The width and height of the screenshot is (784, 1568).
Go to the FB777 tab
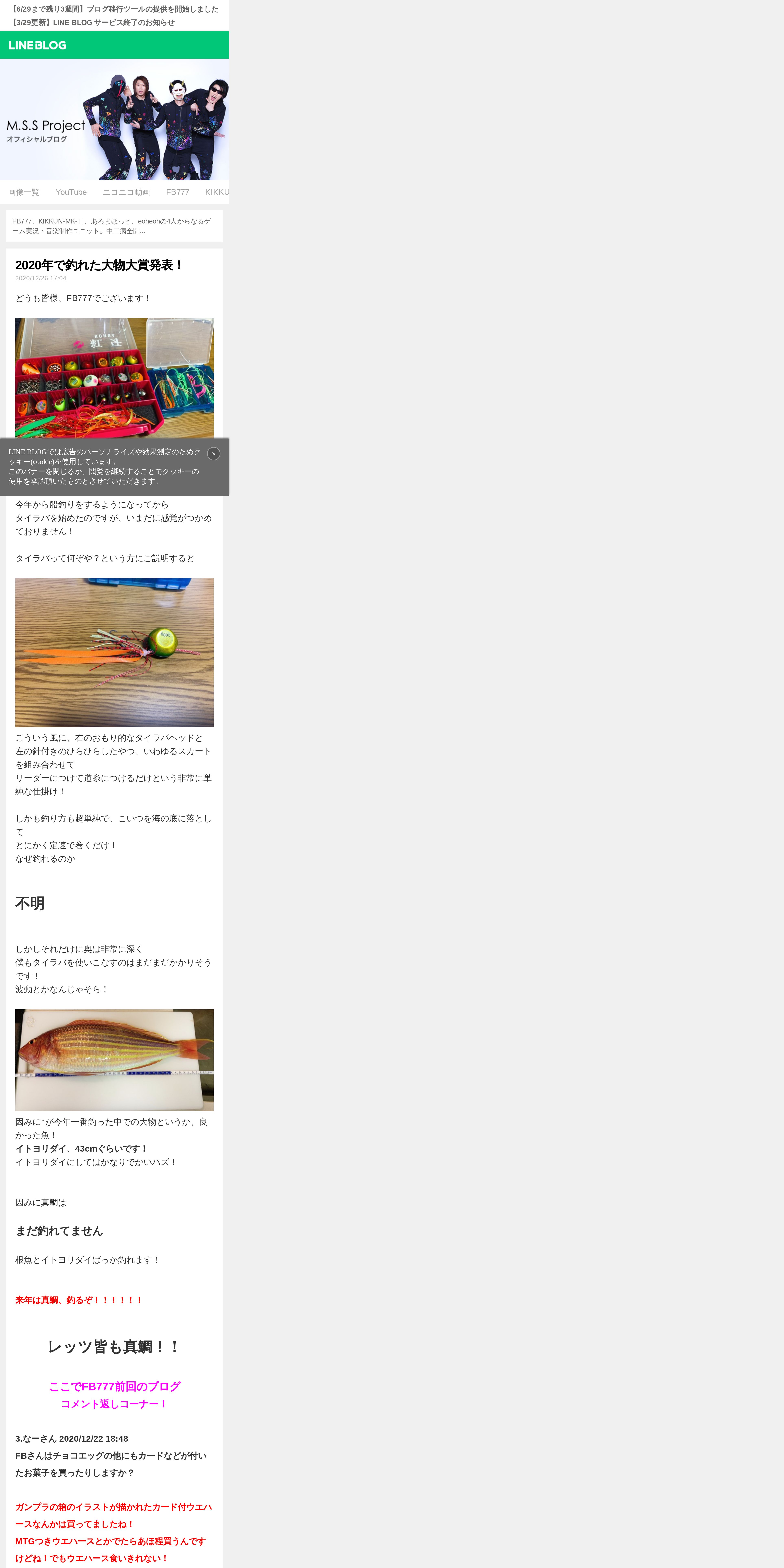pos(178,192)
